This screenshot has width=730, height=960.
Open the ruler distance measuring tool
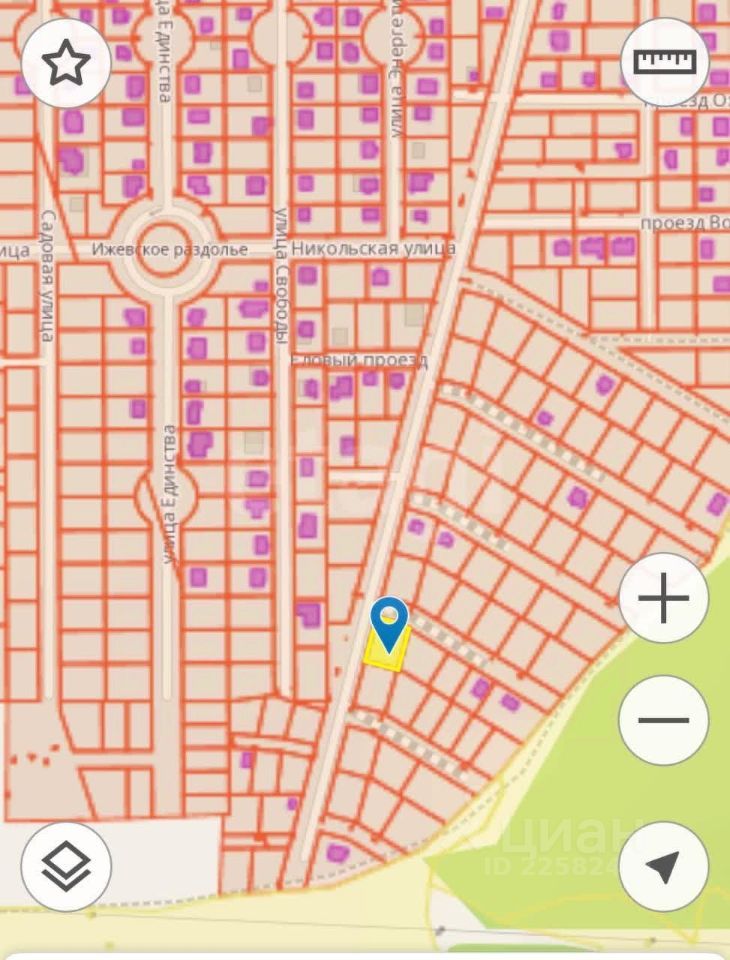pyautogui.click(x=664, y=62)
